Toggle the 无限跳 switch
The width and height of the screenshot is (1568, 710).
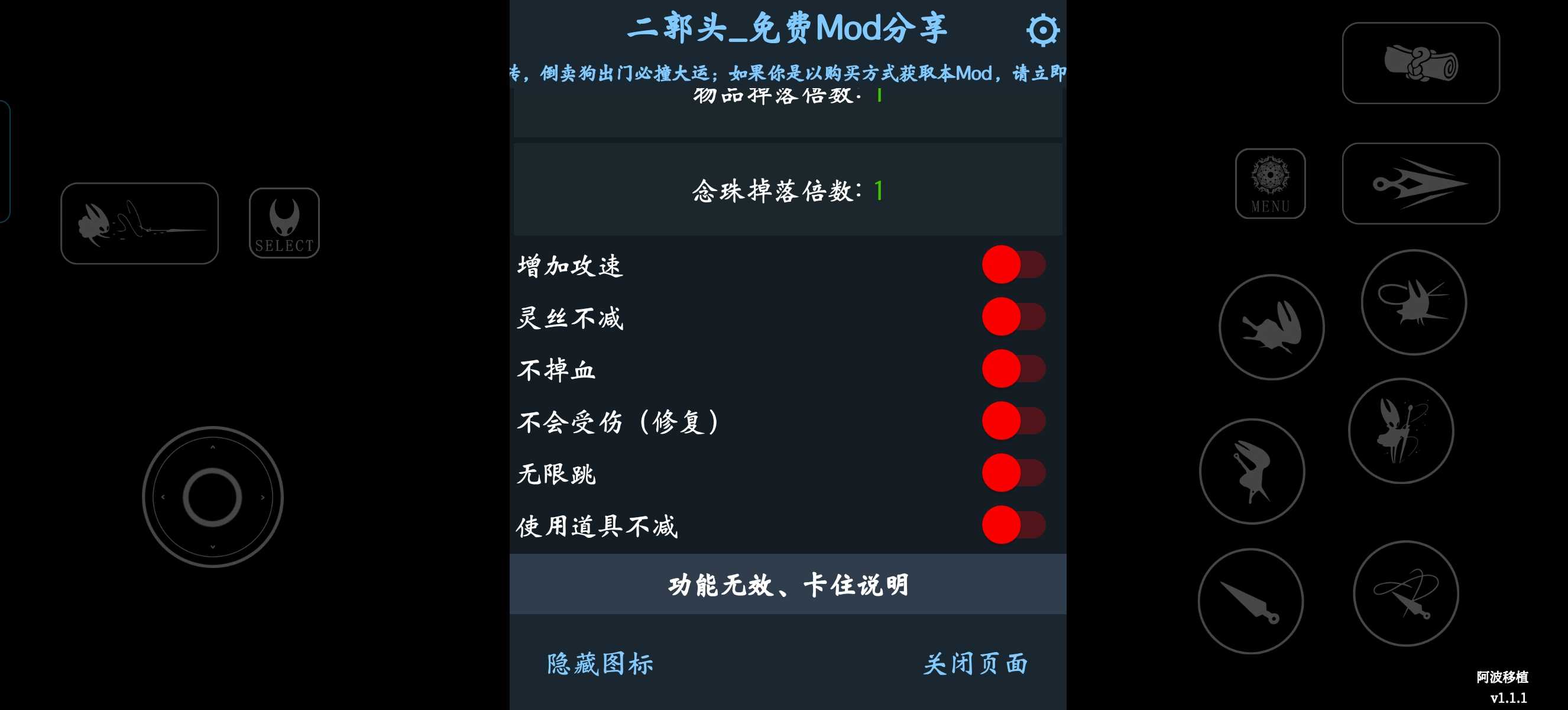(1013, 473)
